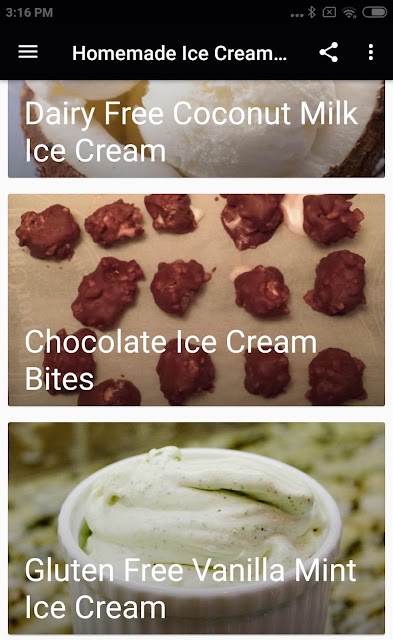Share the app via share icon

[329, 52]
